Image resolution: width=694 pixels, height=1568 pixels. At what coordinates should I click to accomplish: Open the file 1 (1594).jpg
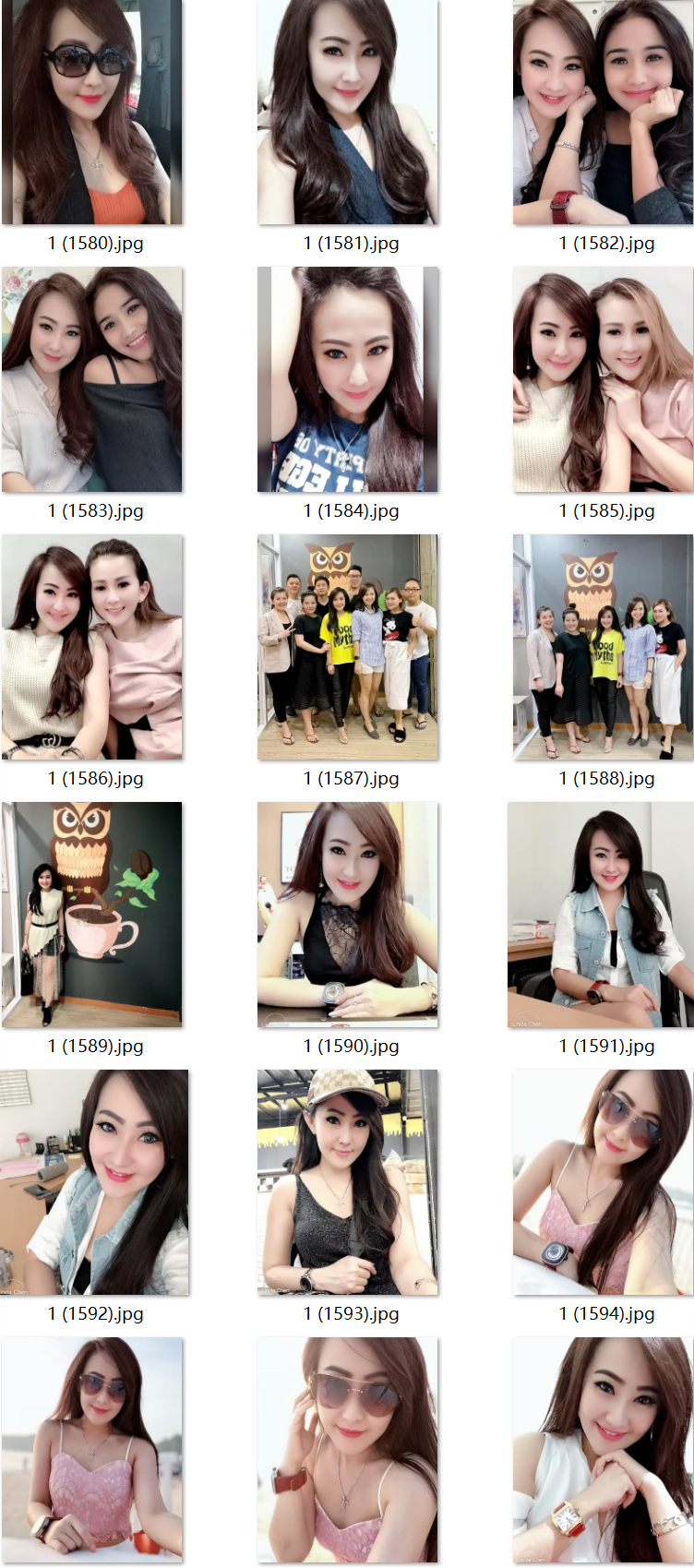(x=603, y=1182)
